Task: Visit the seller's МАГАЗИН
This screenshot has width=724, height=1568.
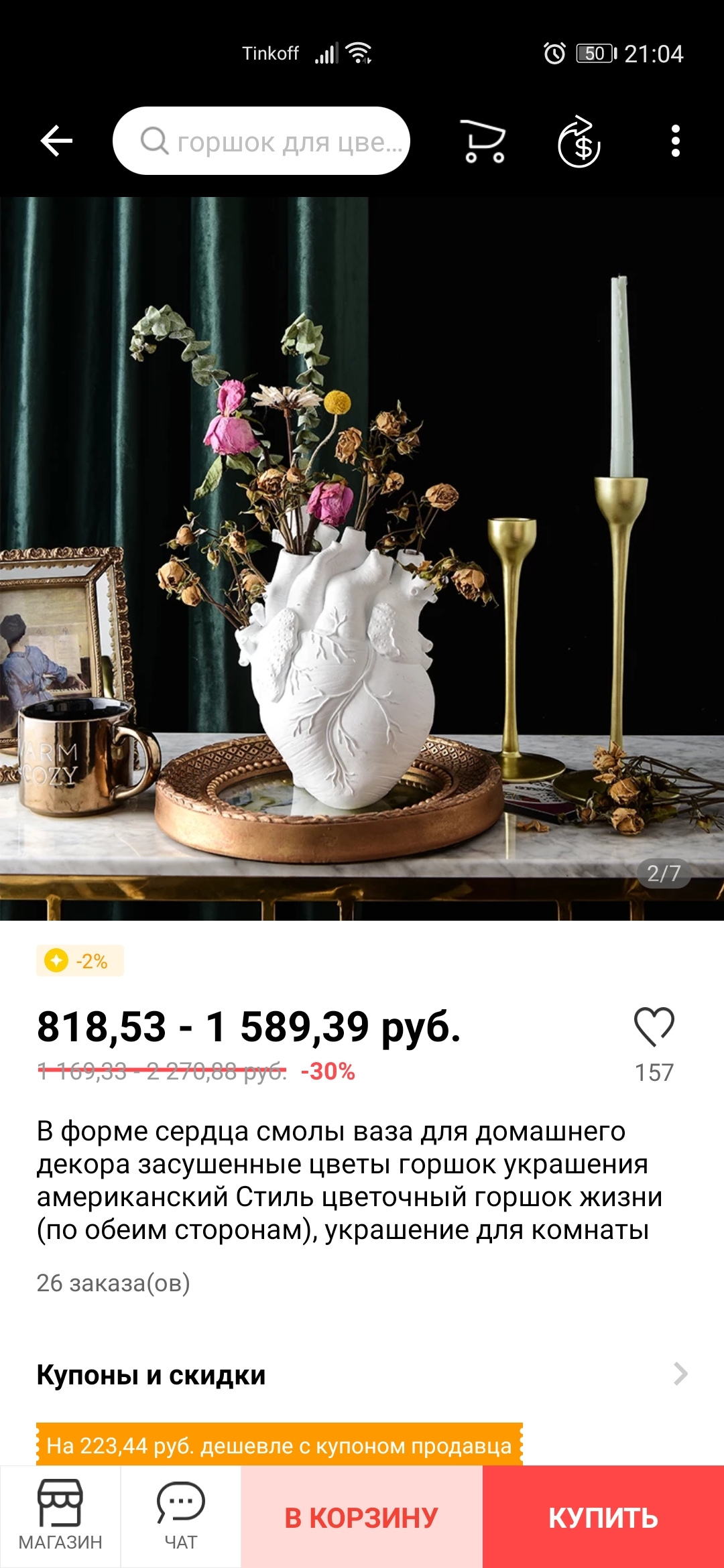Action: (60, 1516)
